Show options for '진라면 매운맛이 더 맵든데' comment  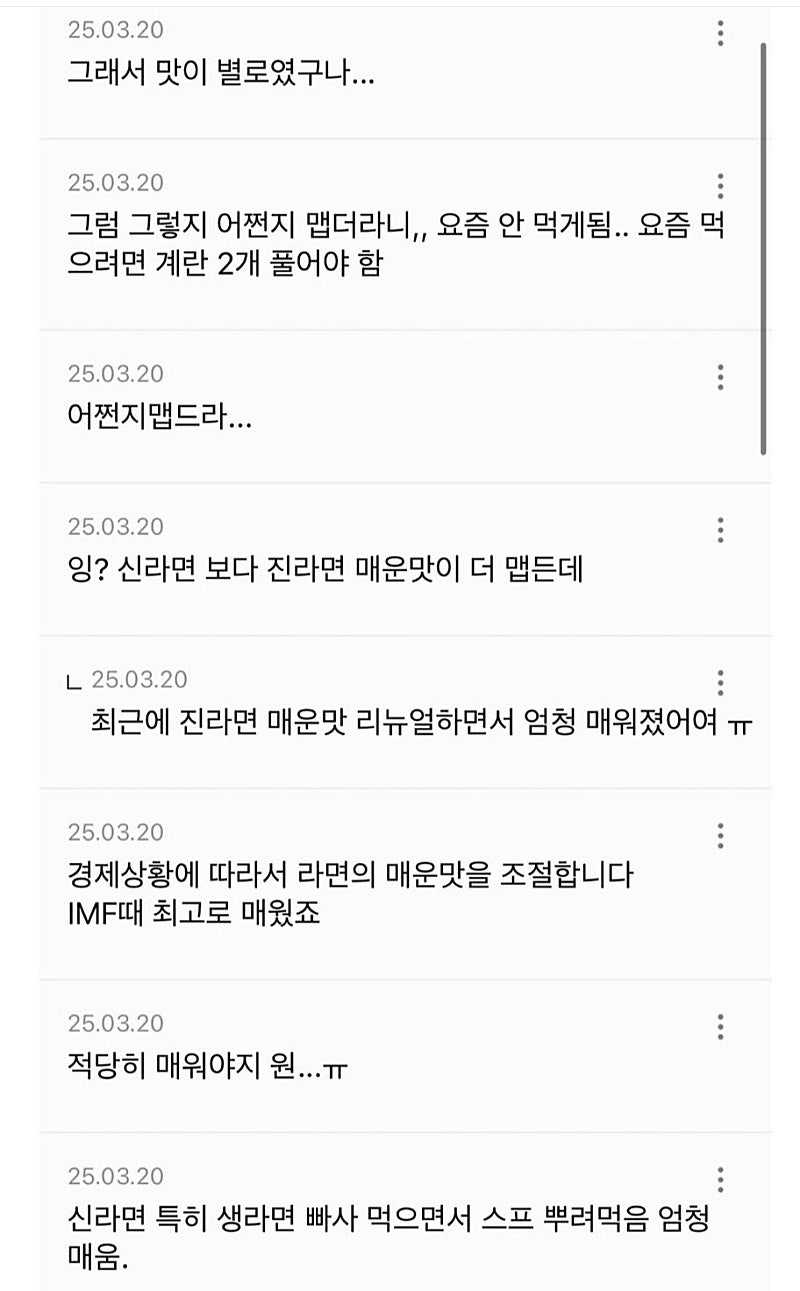pos(720,530)
